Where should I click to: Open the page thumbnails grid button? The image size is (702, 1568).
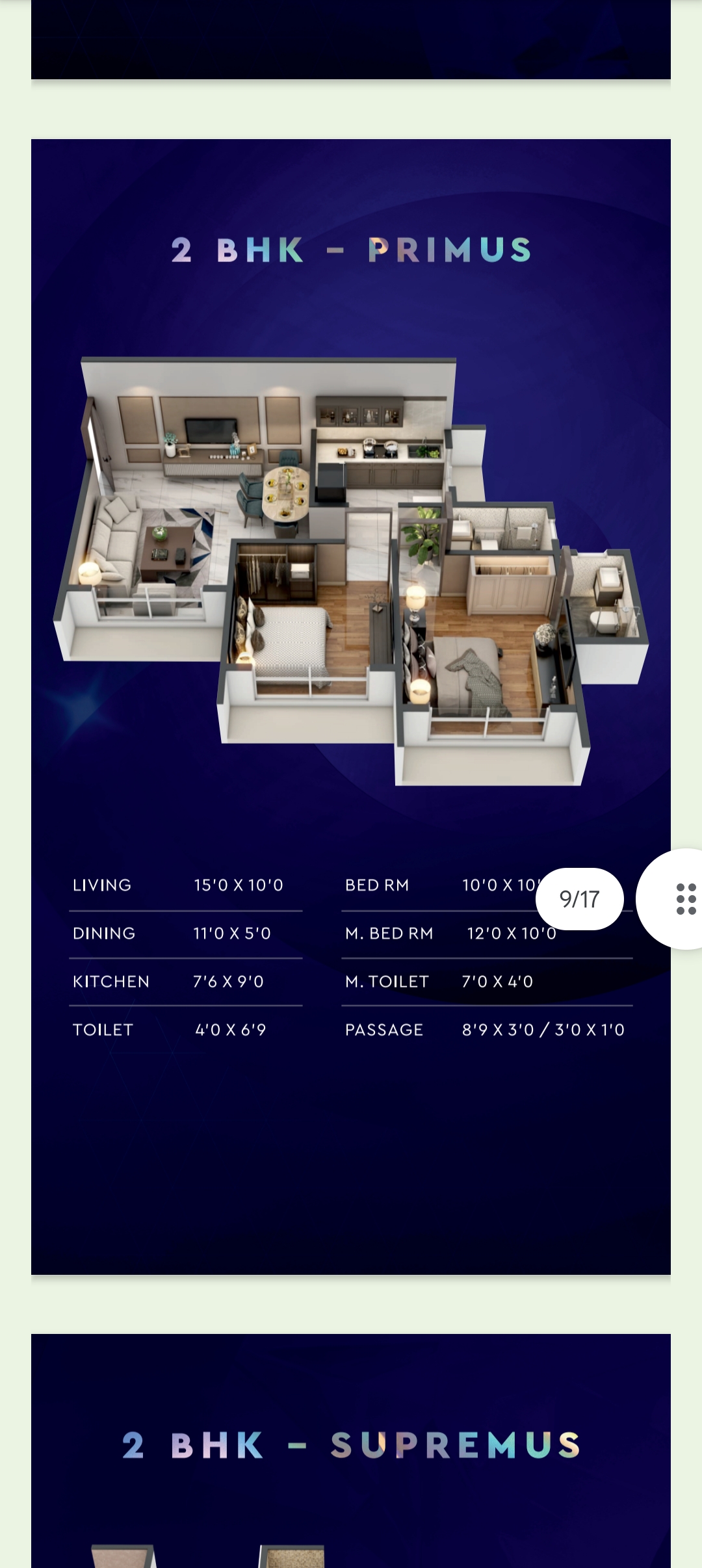682,899
